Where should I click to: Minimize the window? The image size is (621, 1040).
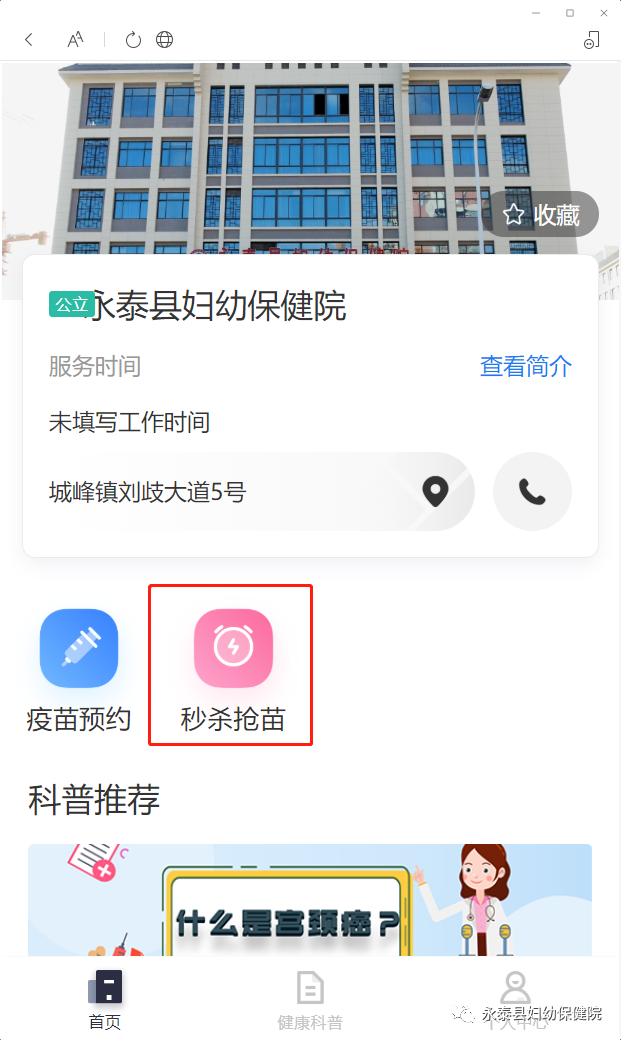[537, 13]
